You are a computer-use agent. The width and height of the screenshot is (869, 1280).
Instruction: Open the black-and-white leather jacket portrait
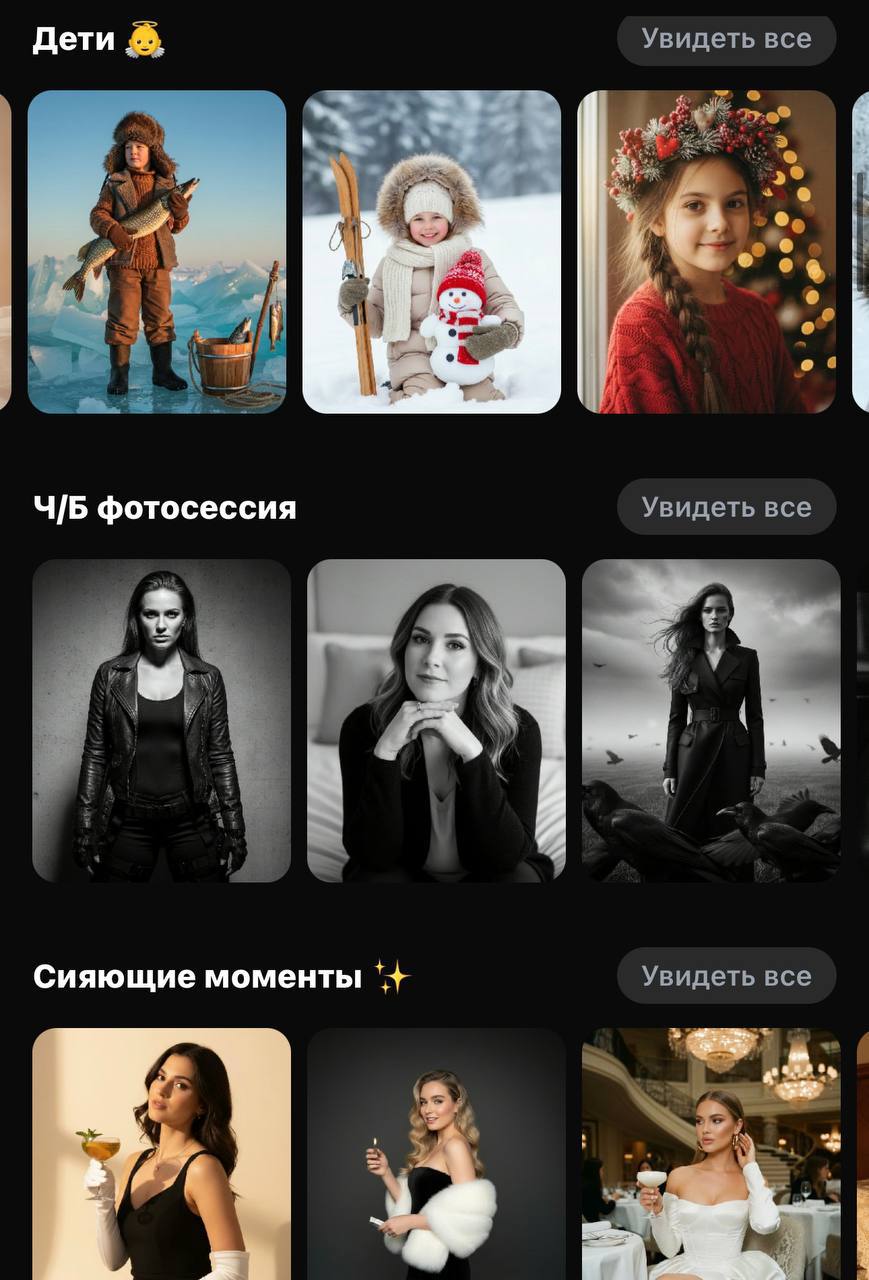point(162,720)
